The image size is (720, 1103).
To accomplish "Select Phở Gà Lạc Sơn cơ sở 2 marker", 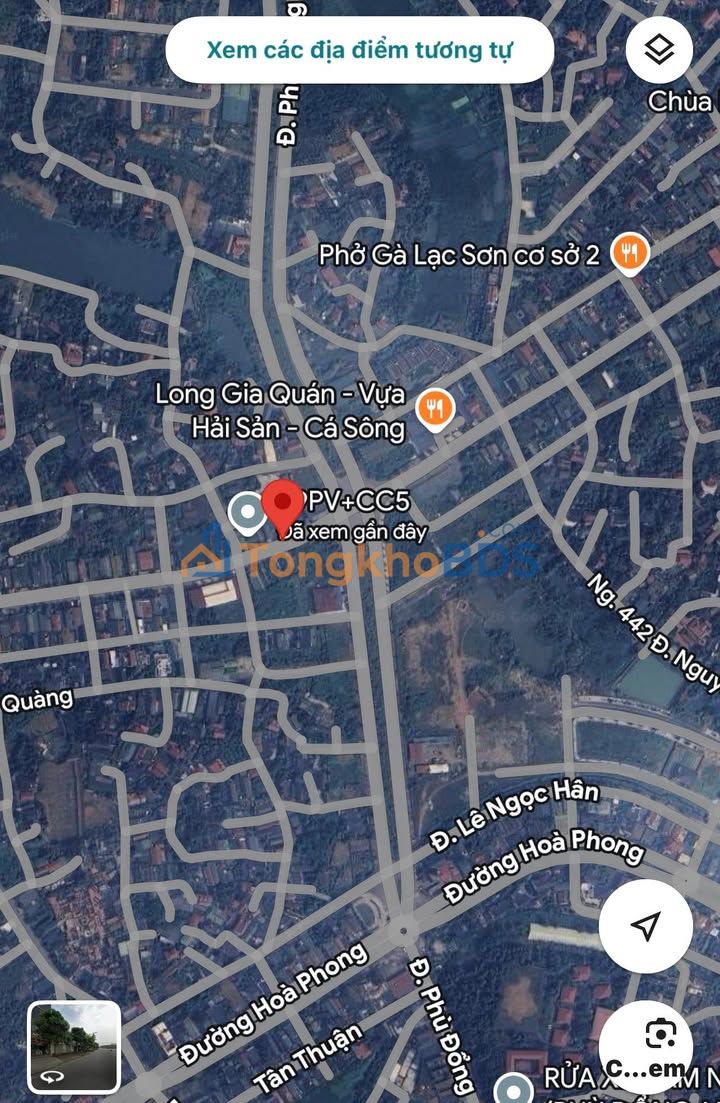I will tap(629, 254).
